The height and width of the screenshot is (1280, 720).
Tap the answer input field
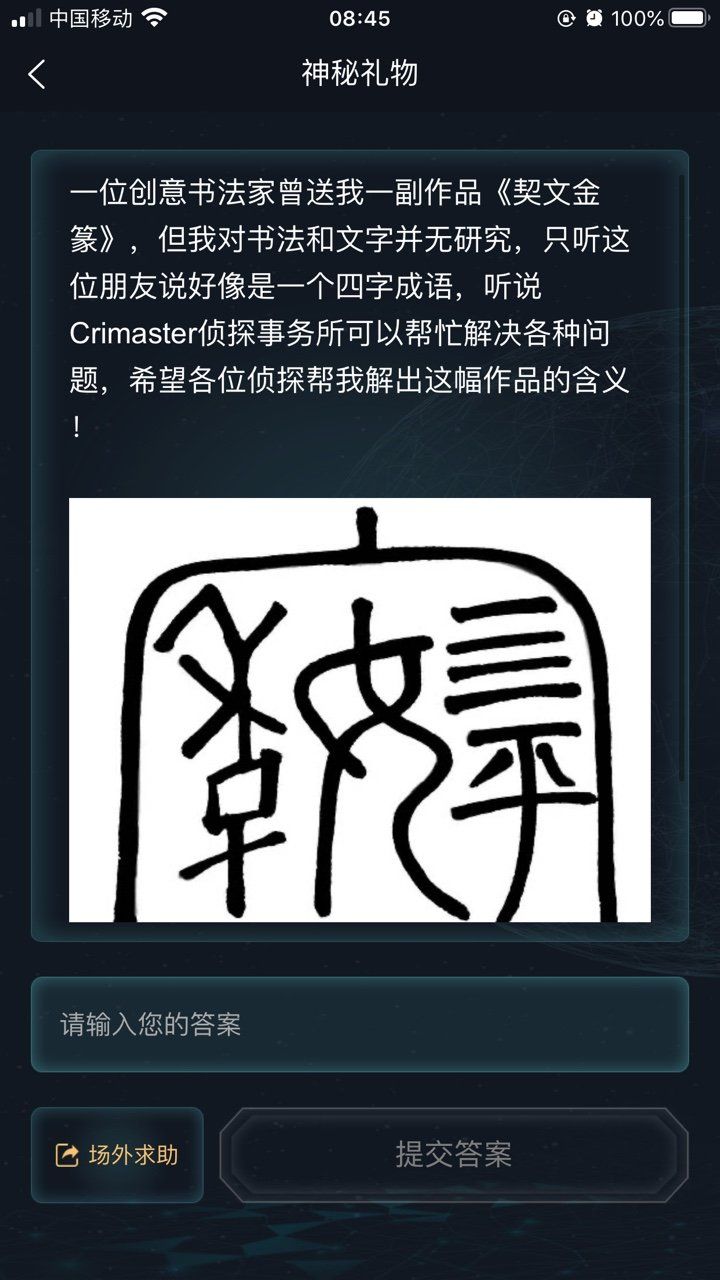(360, 1025)
